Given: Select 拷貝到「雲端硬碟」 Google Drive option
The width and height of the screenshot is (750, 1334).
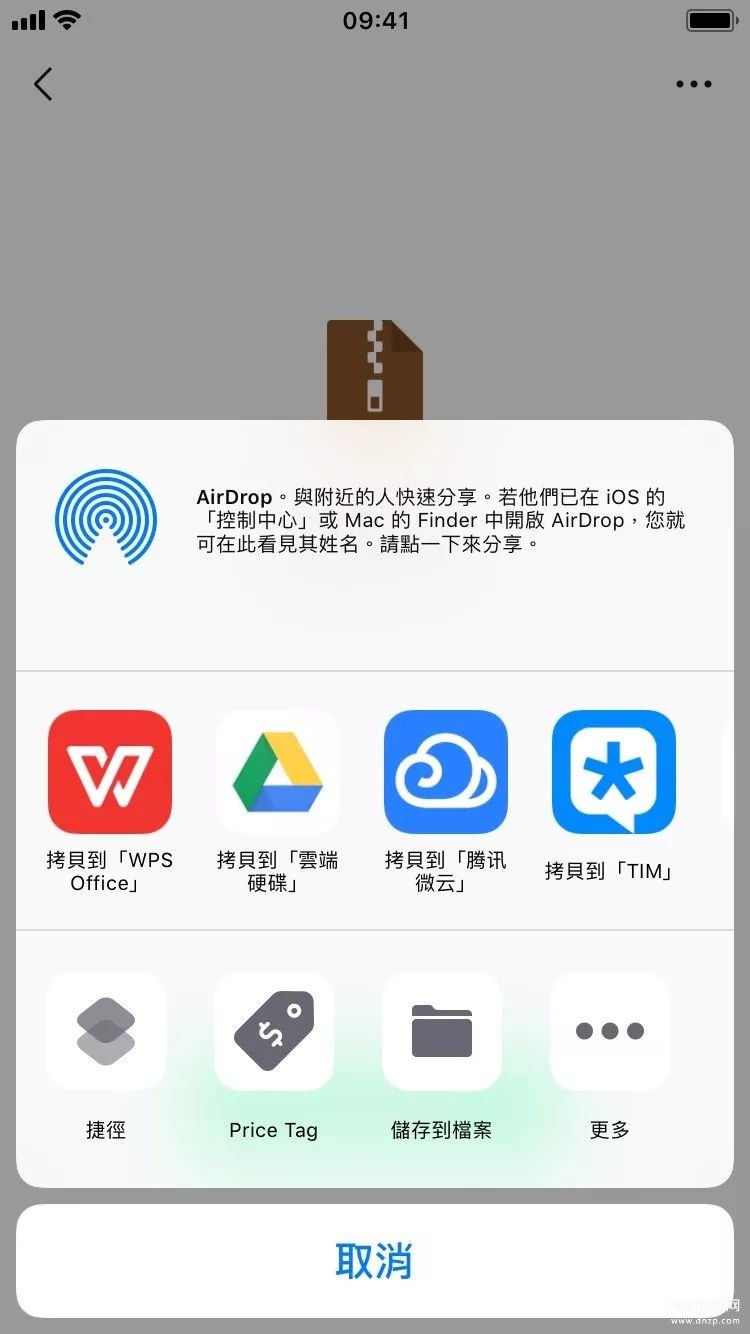Looking at the screenshot, I should click(x=278, y=772).
